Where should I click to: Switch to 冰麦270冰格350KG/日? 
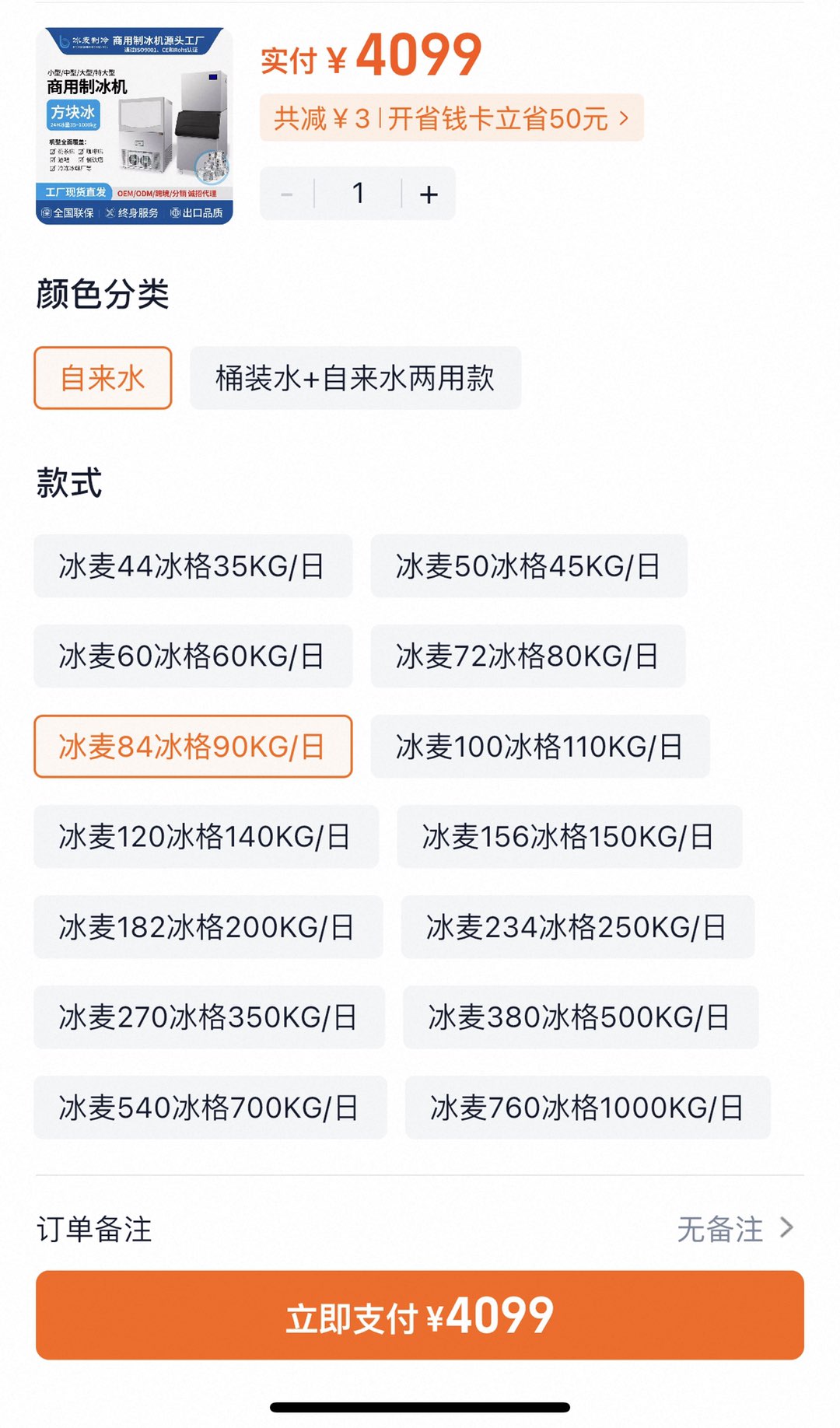[208, 1017]
